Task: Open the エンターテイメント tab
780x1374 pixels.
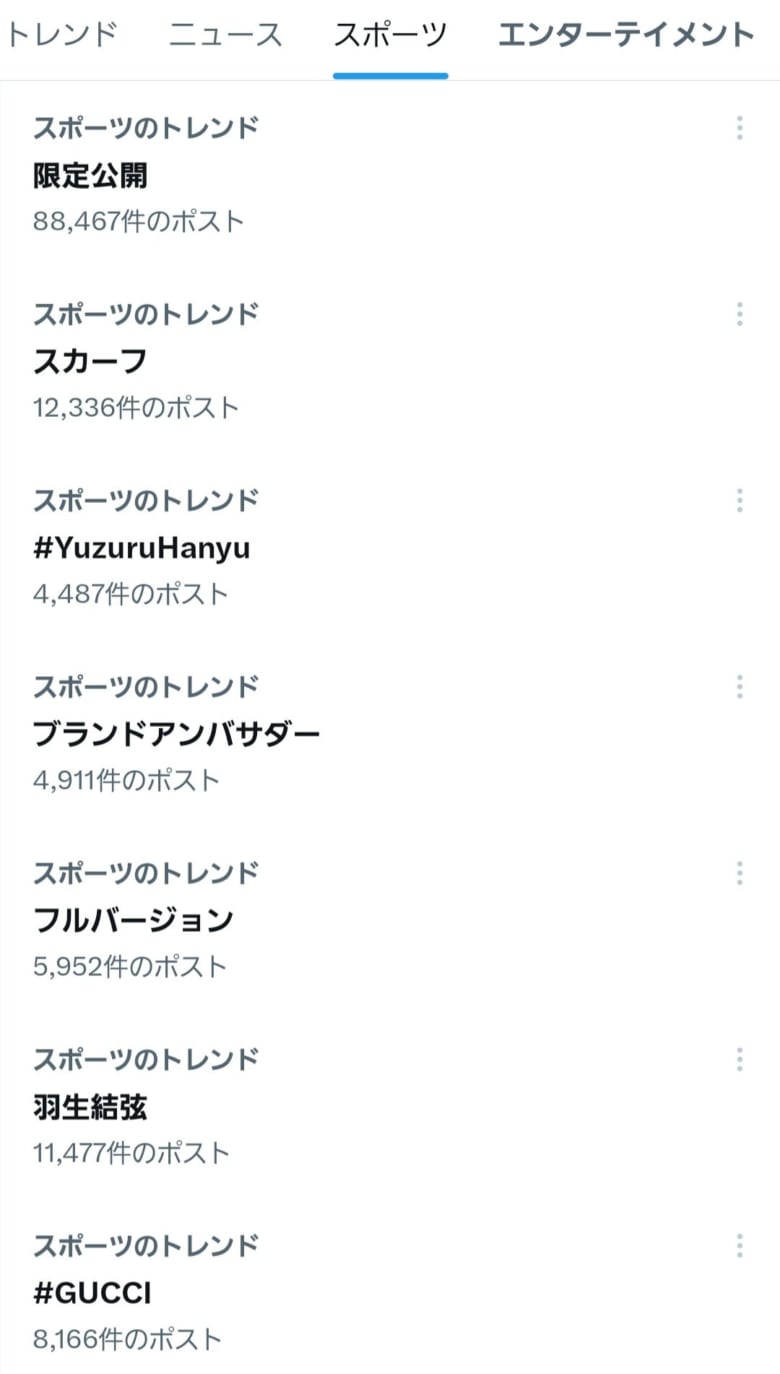Action: [625, 36]
